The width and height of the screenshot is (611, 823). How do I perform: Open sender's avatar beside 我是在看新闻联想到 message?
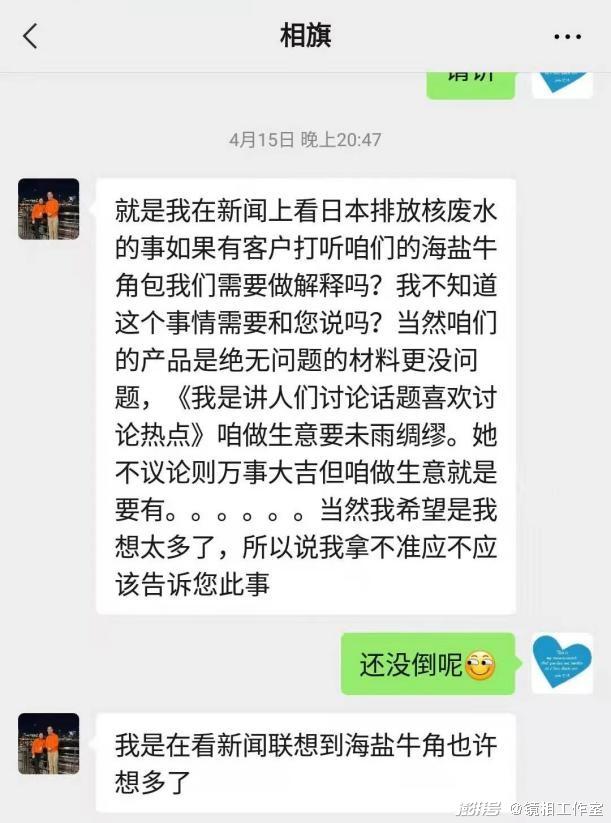(x=48, y=743)
